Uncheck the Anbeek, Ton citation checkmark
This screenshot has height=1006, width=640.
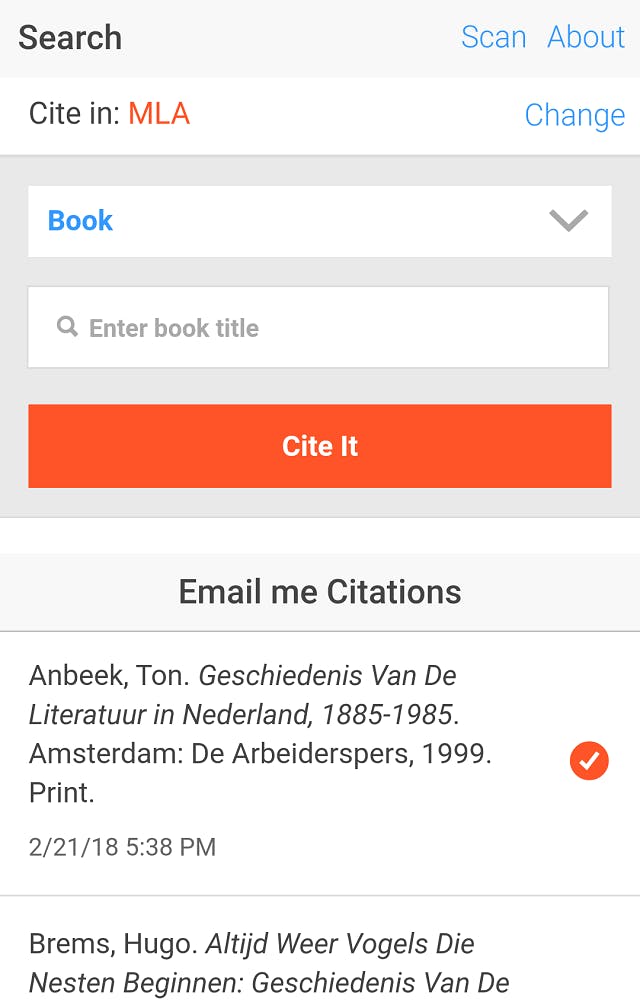point(589,761)
